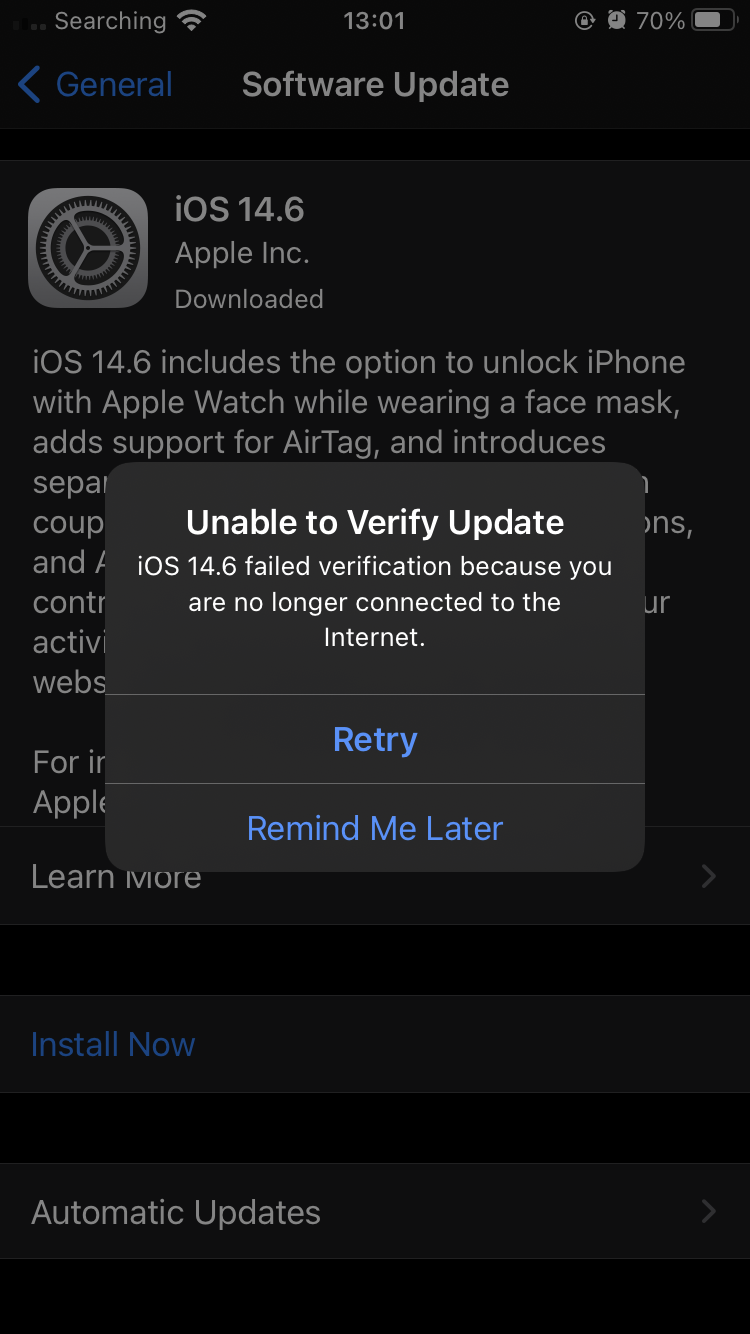This screenshot has height=1334, width=750.
Task: Choose Remind Me Later in the dialog
Action: (375, 828)
